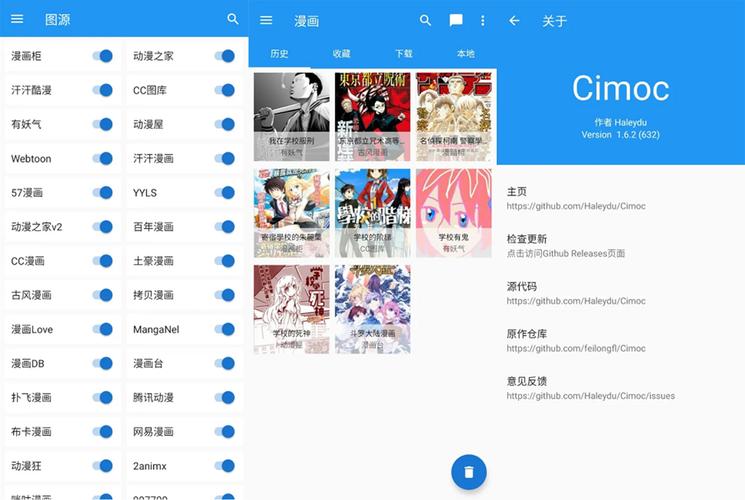Toggle the 漫画柜 source switch
Screen dimensions: 745x500
click(x=103, y=56)
